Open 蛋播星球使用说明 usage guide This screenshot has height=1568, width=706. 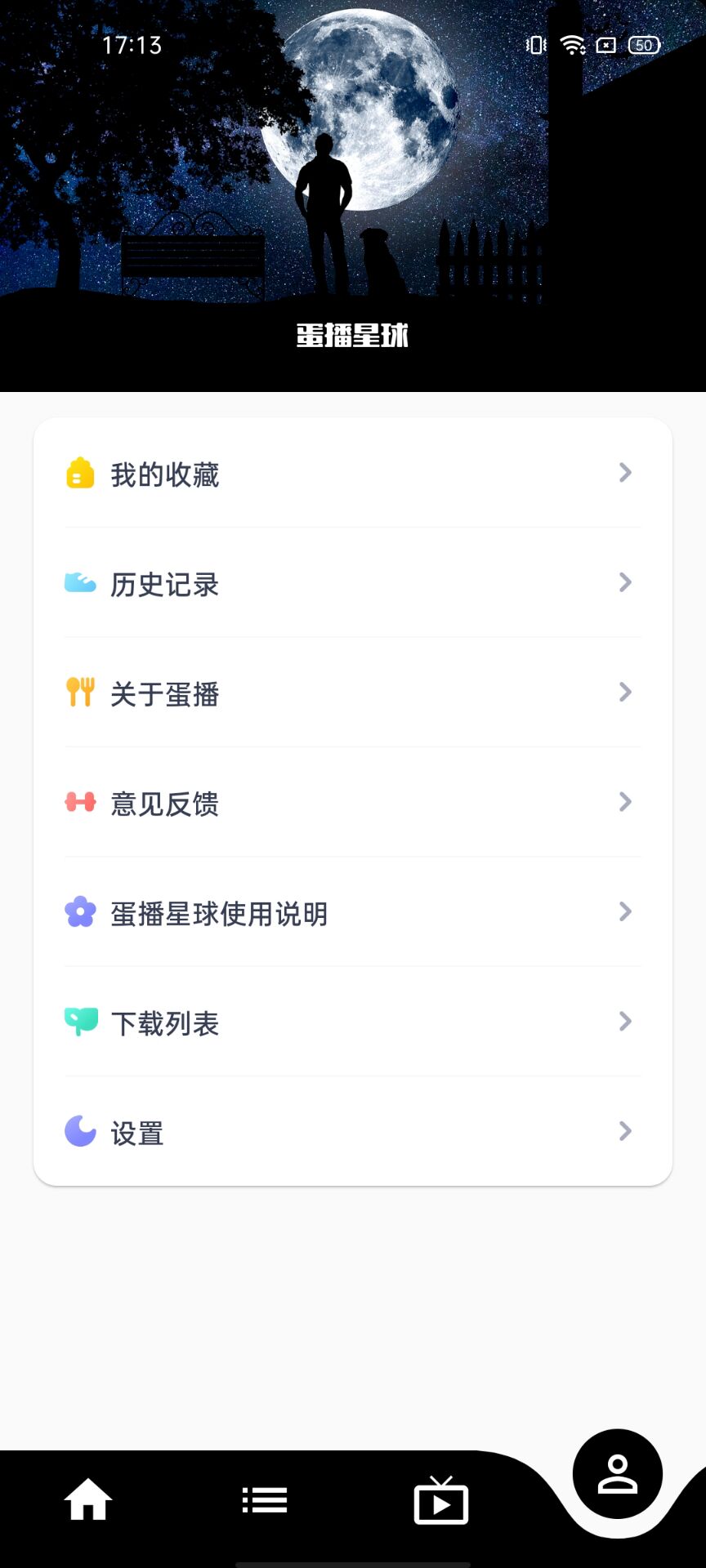click(353, 912)
